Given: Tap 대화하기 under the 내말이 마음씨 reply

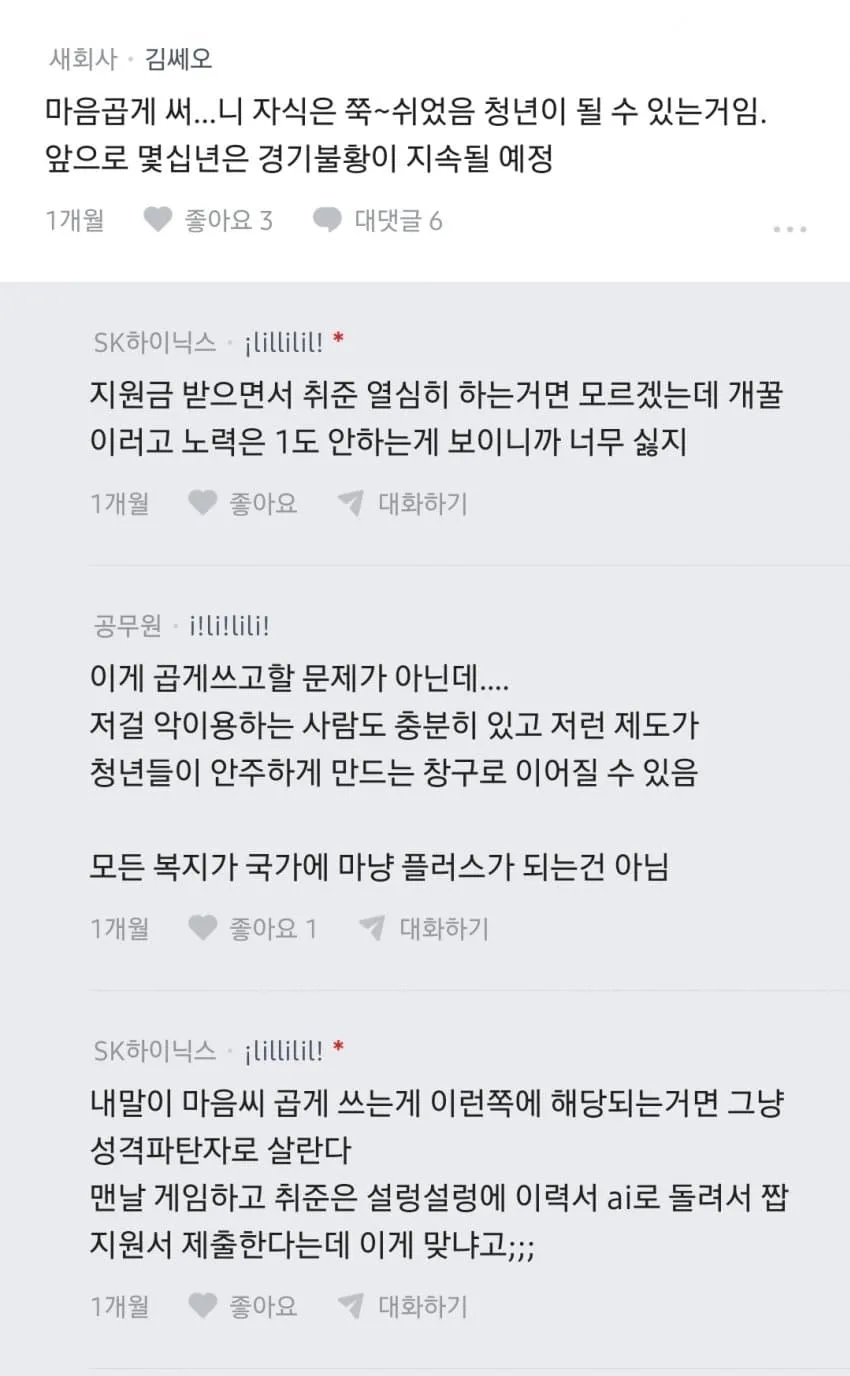Looking at the screenshot, I should point(402,1305).
